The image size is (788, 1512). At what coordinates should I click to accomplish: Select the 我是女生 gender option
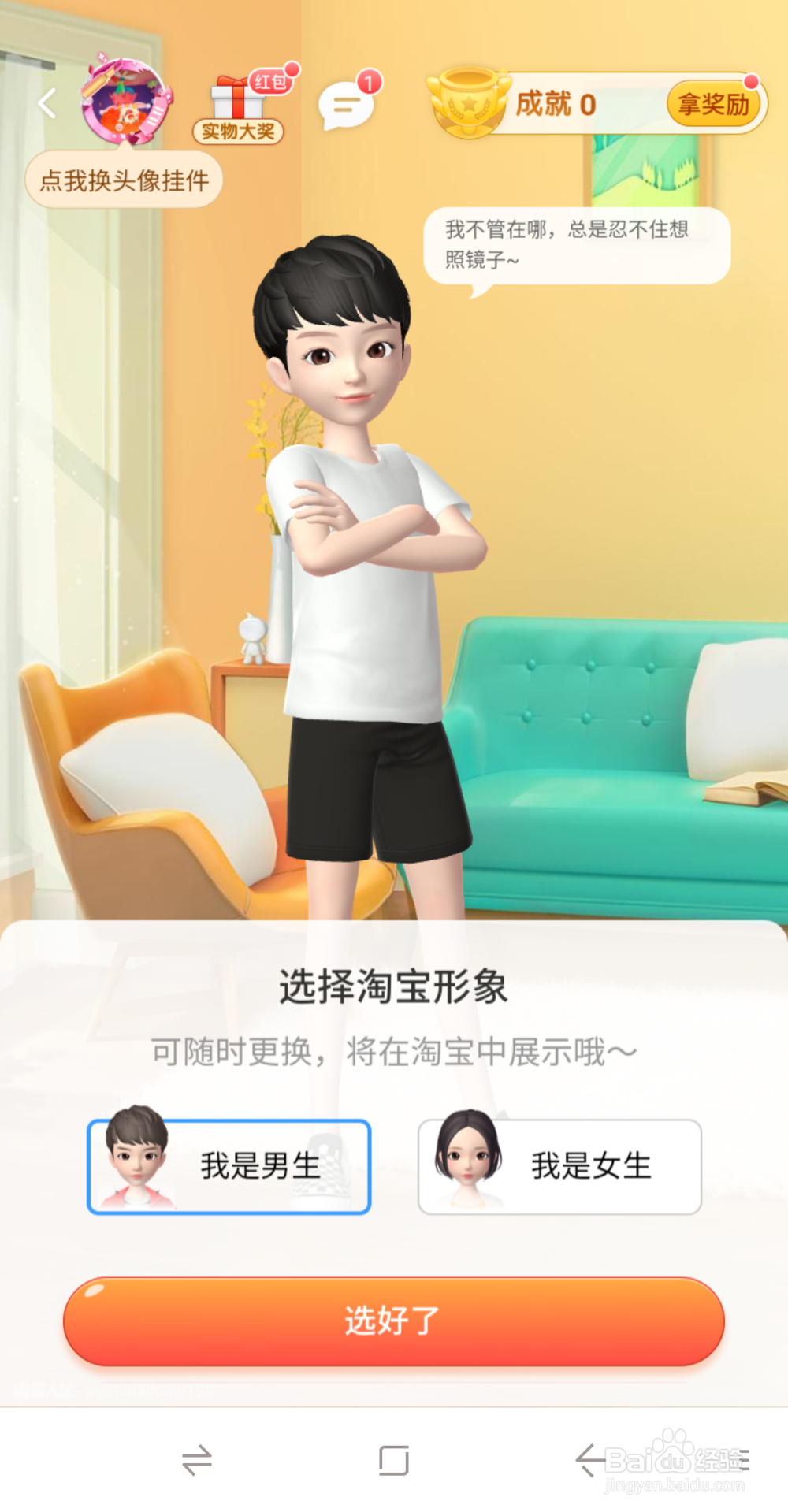click(559, 1166)
